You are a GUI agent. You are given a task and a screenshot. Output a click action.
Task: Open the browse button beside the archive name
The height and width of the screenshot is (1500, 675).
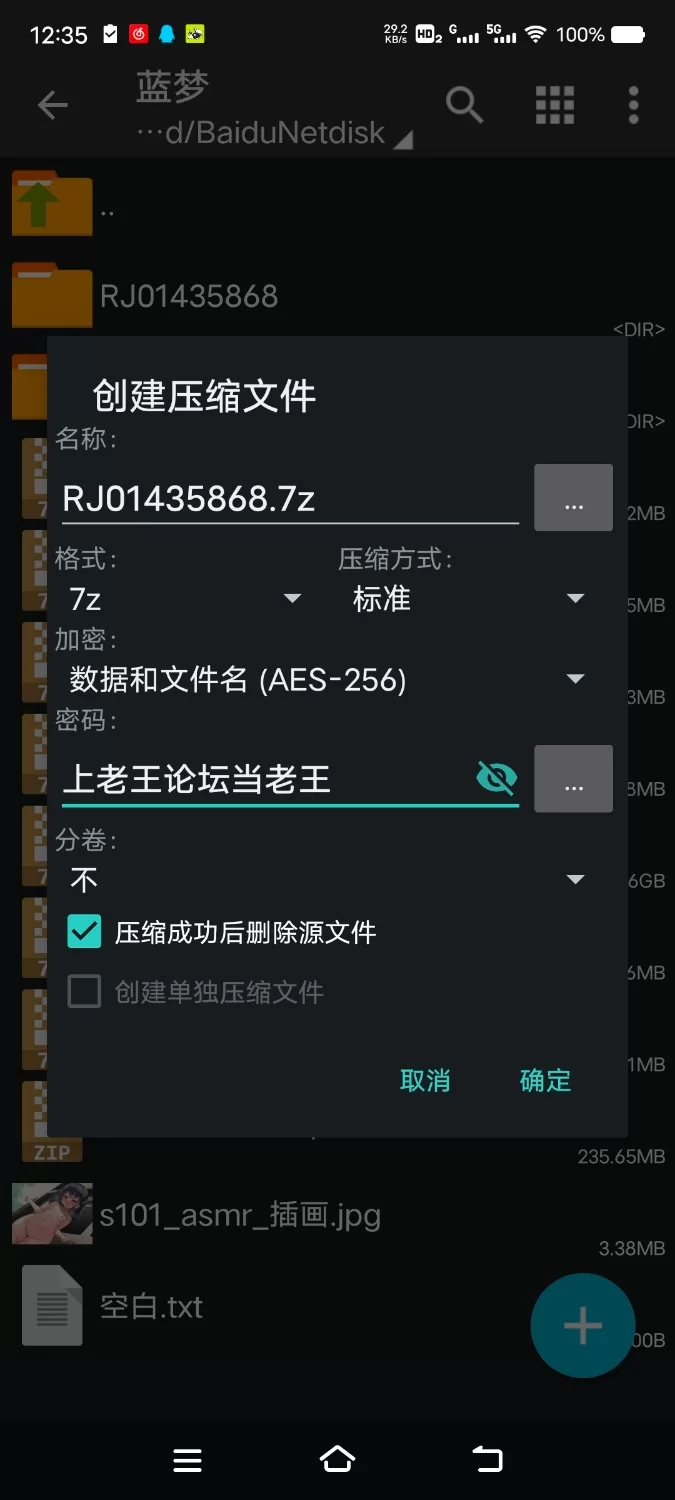[x=573, y=497]
